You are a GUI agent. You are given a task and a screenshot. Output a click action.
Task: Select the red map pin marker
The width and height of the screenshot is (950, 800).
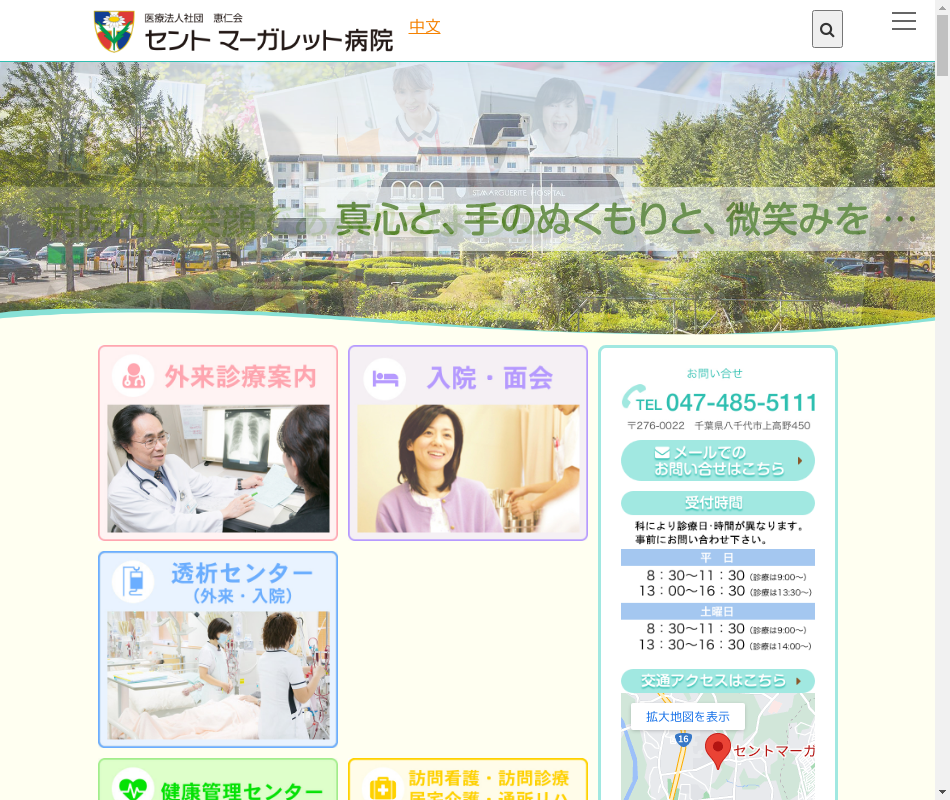click(717, 750)
